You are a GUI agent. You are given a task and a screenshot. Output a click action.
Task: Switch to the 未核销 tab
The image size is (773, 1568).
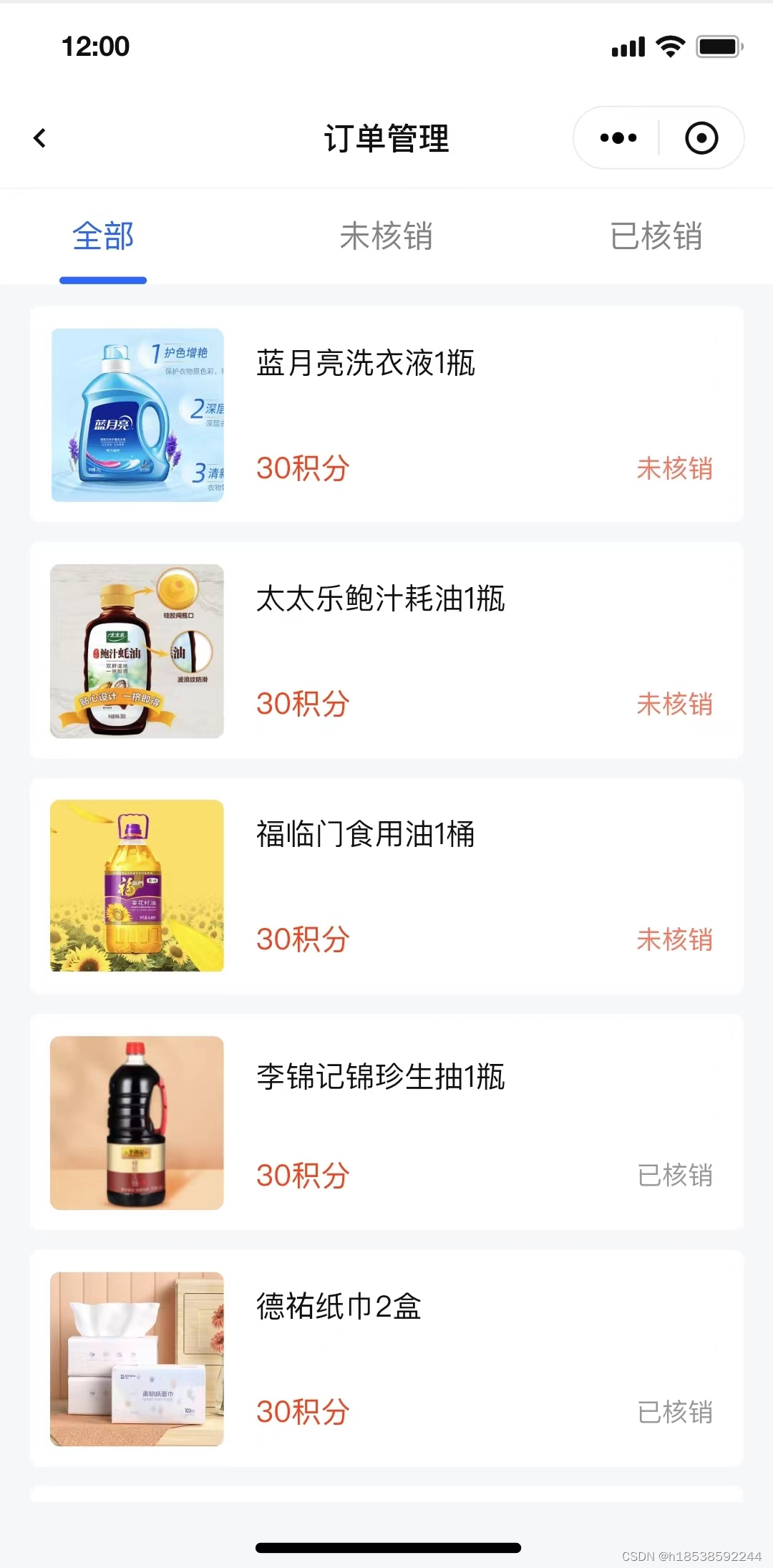tap(386, 236)
